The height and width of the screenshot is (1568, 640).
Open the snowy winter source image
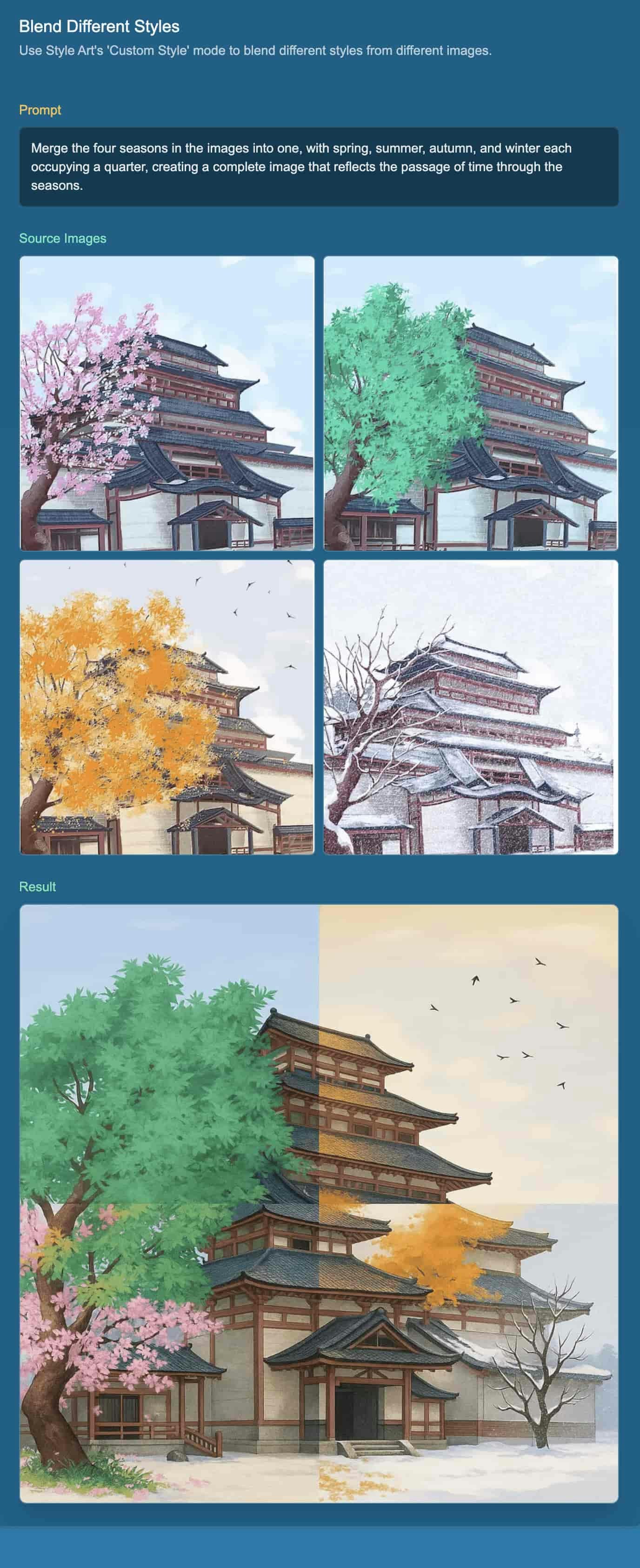tap(471, 707)
